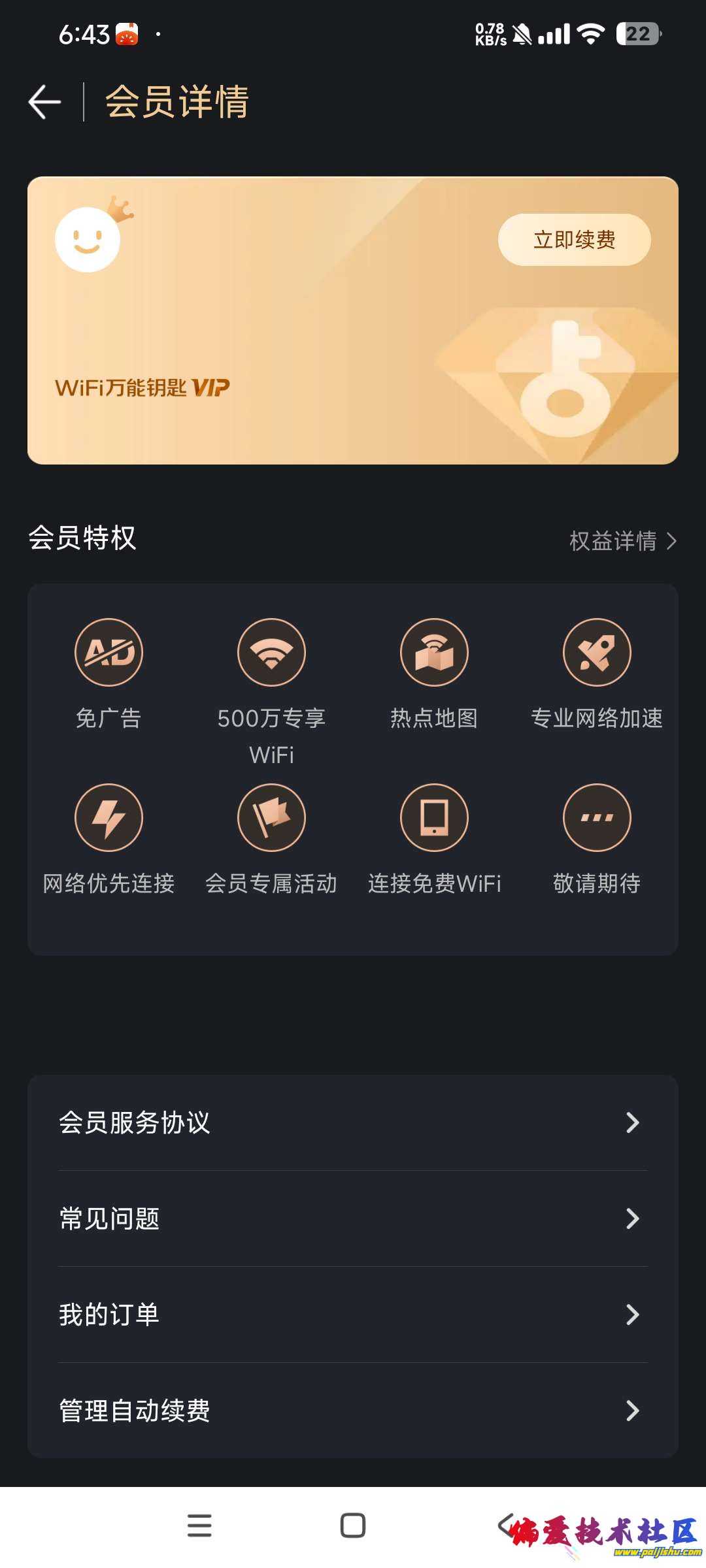The width and height of the screenshot is (706, 1568).
Task: Open 会员服务协议 row
Action: 353,1122
